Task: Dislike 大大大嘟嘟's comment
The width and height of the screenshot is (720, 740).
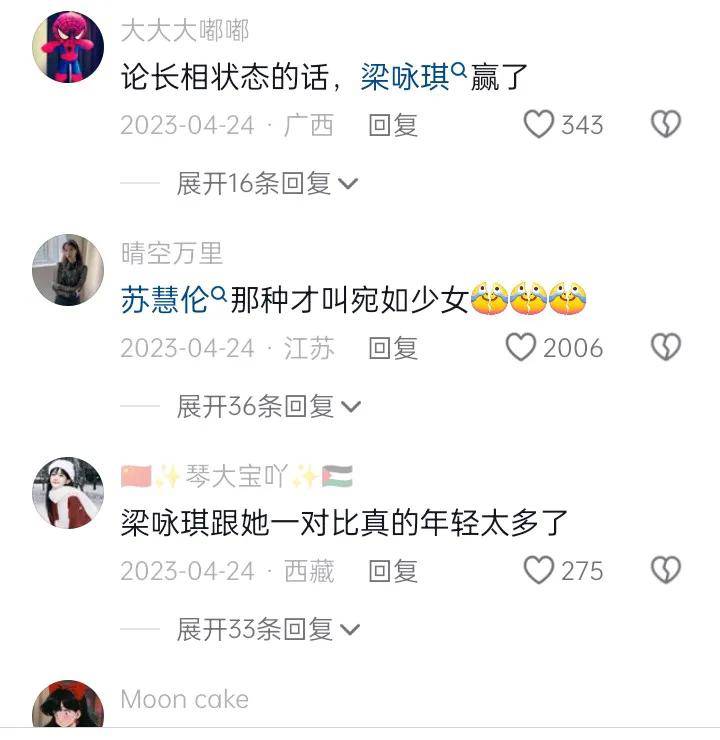Action: 666,125
